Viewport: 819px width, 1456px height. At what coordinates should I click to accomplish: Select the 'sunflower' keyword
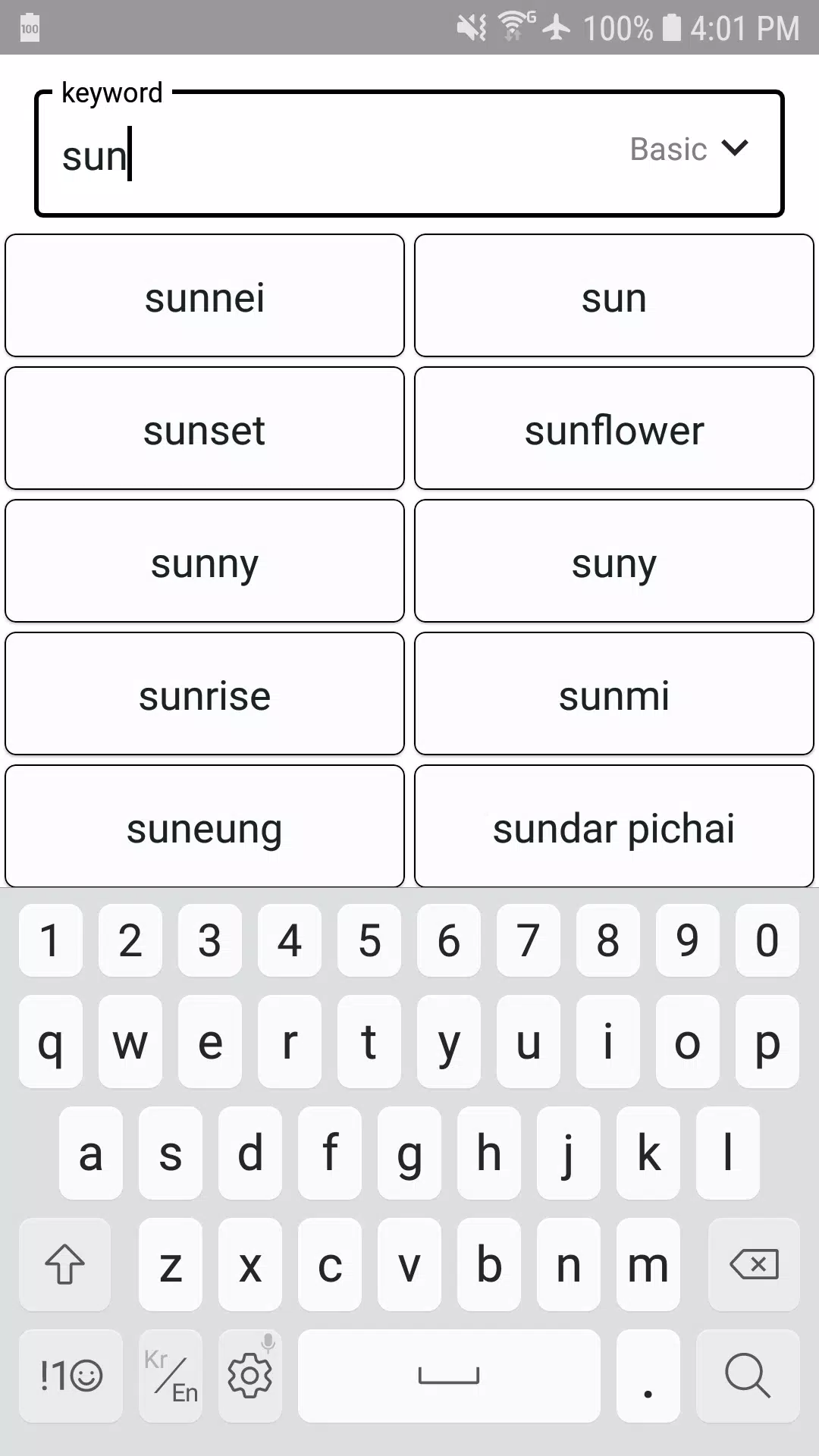point(614,428)
